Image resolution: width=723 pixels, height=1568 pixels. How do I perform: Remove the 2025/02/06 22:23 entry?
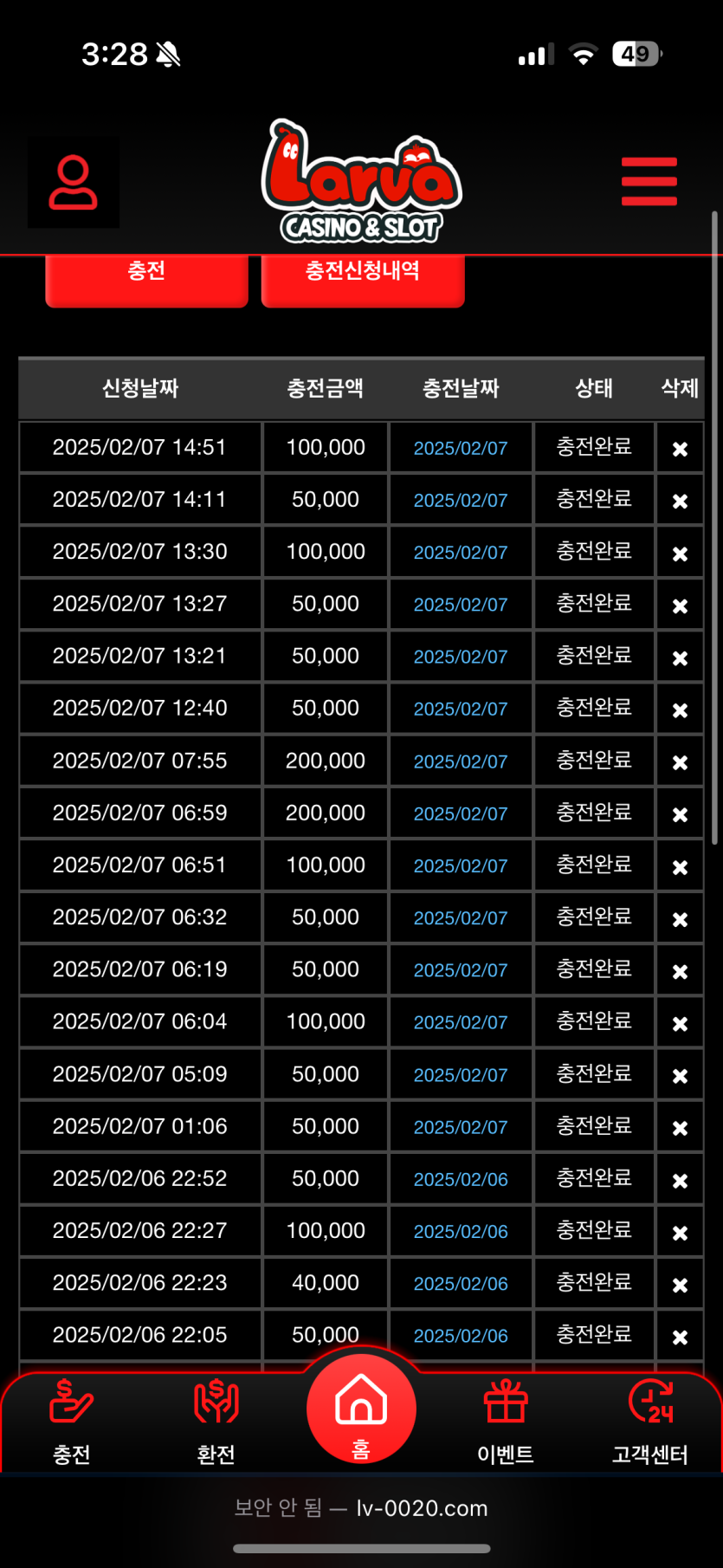pos(680,1284)
